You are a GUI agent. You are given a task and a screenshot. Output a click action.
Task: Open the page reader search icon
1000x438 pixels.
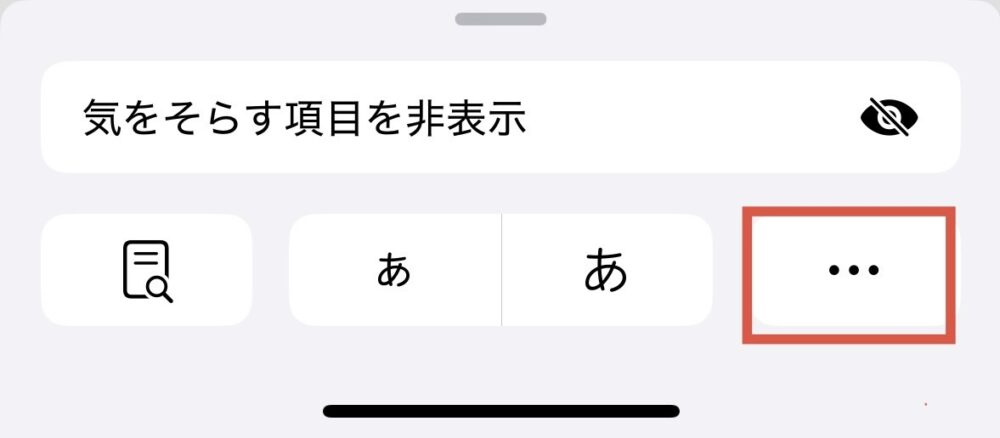tap(146, 270)
